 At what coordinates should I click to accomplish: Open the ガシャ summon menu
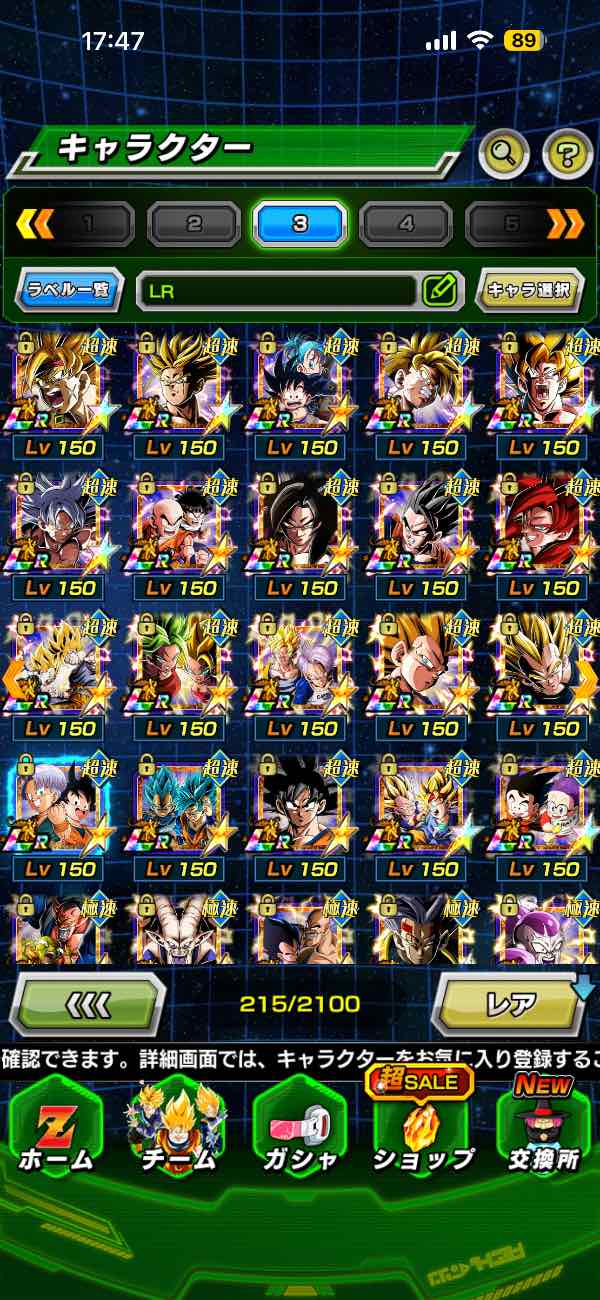(x=298, y=1130)
